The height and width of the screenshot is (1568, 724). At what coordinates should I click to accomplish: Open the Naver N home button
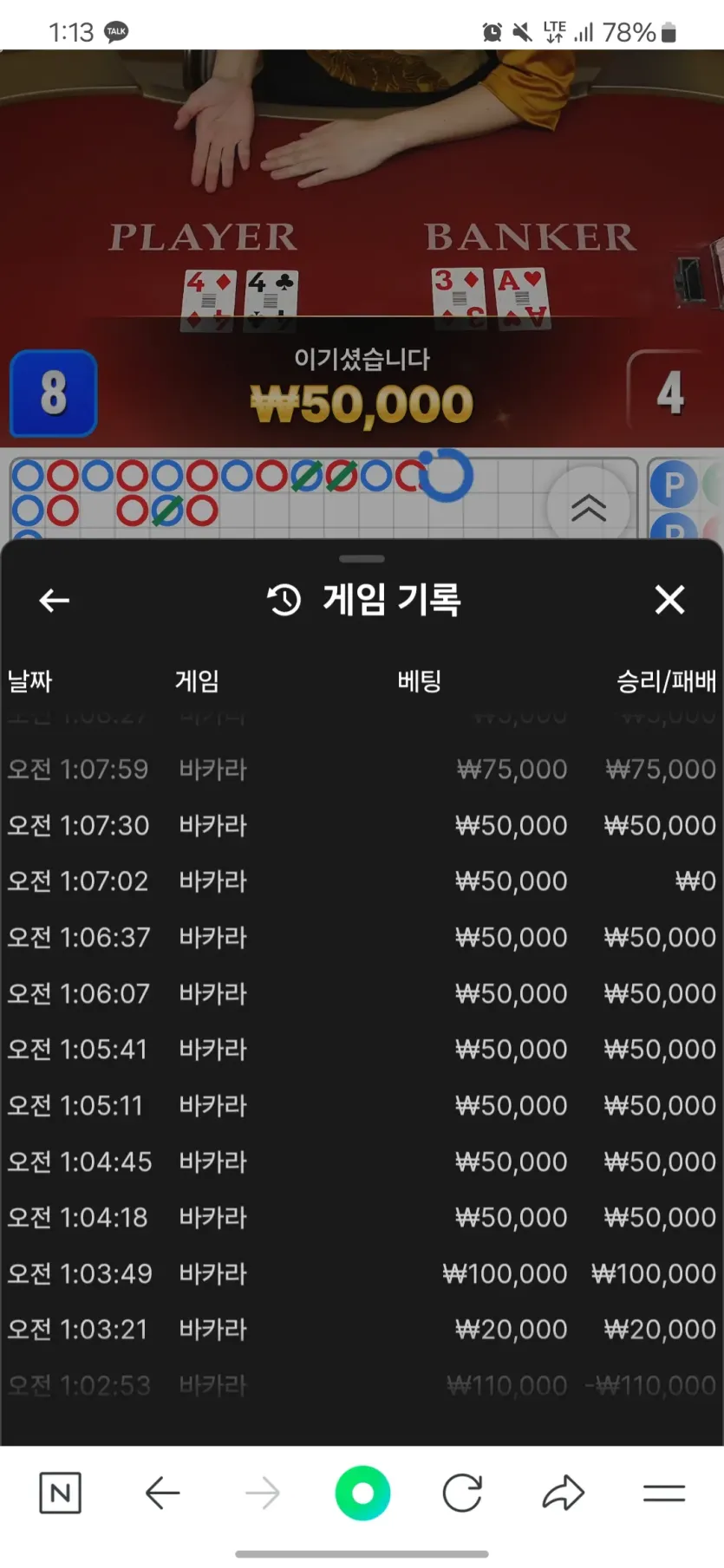point(61,1493)
